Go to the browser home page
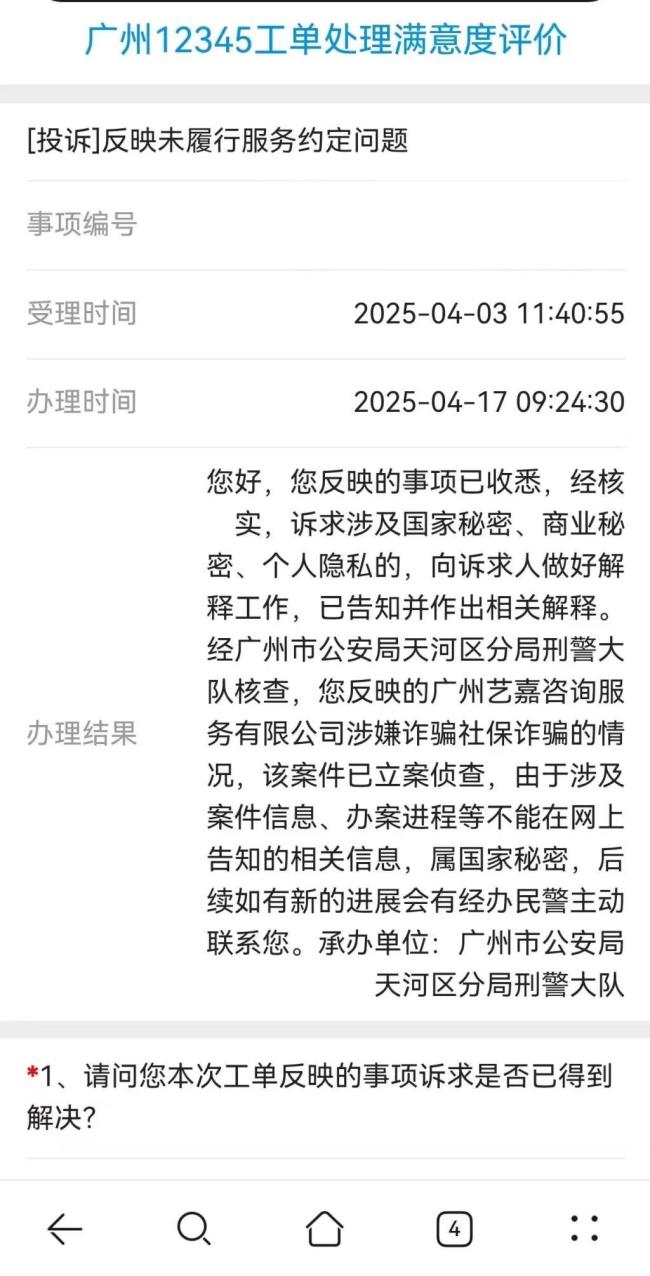This screenshot has height=1276, width=650. (x=324, y=1228)
